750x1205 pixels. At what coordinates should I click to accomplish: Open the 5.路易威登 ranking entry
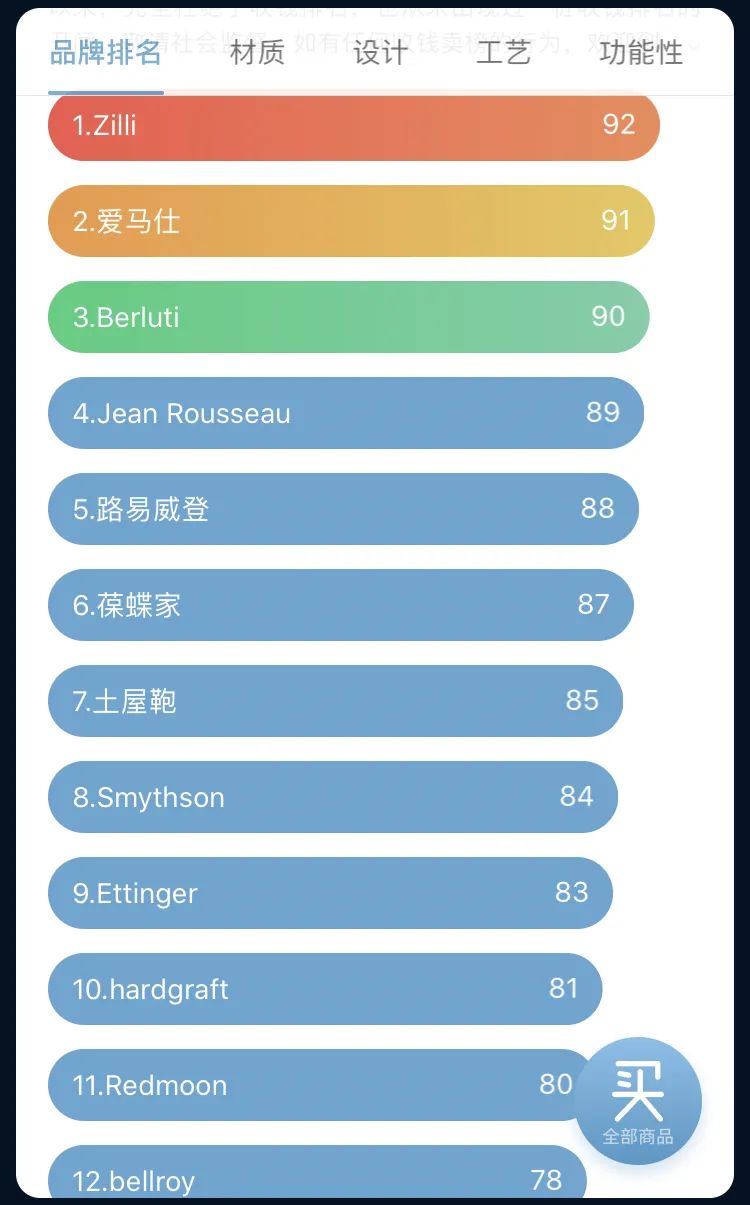click(342, 509)
